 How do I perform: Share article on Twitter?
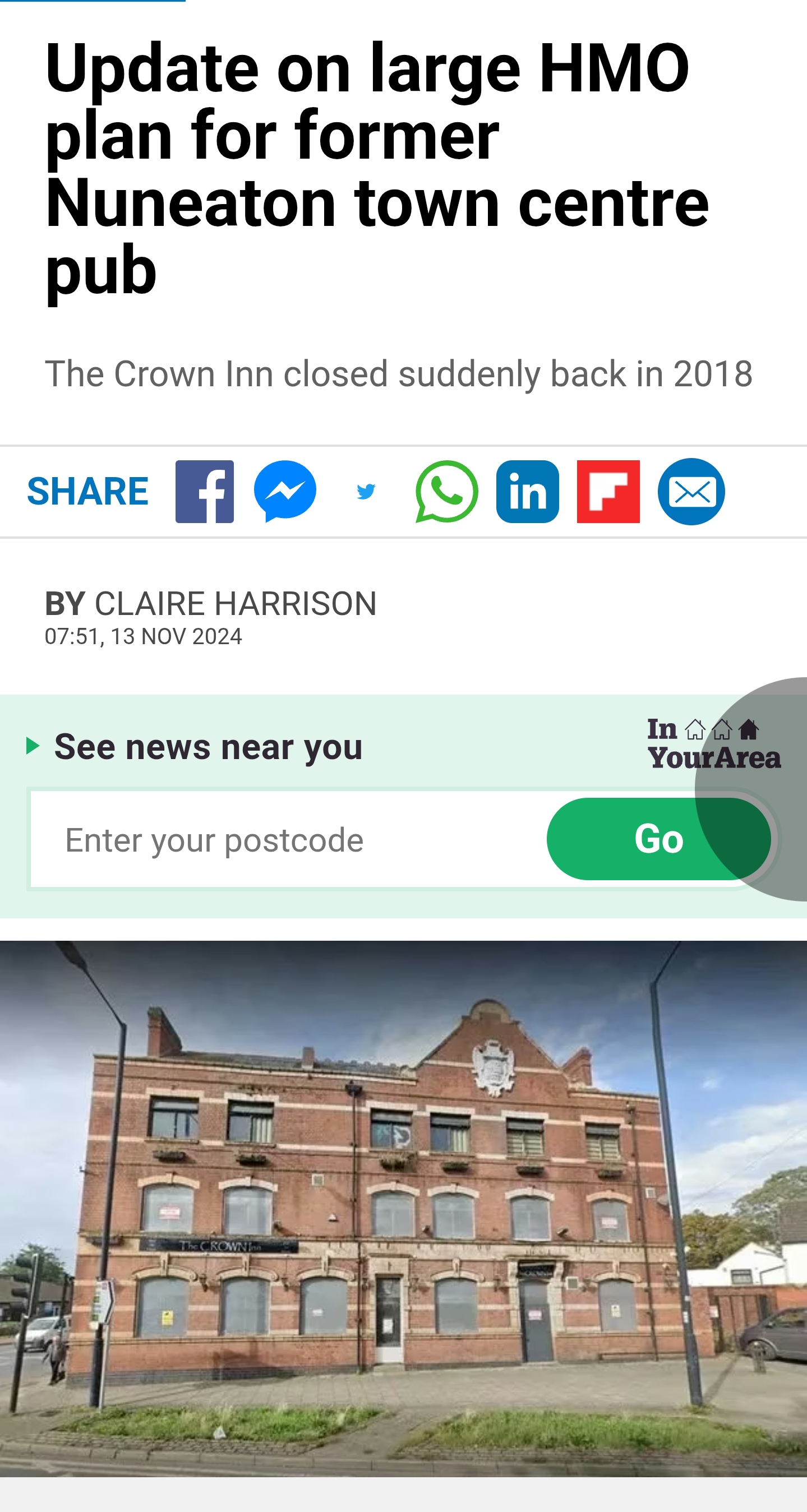(366, 491)
